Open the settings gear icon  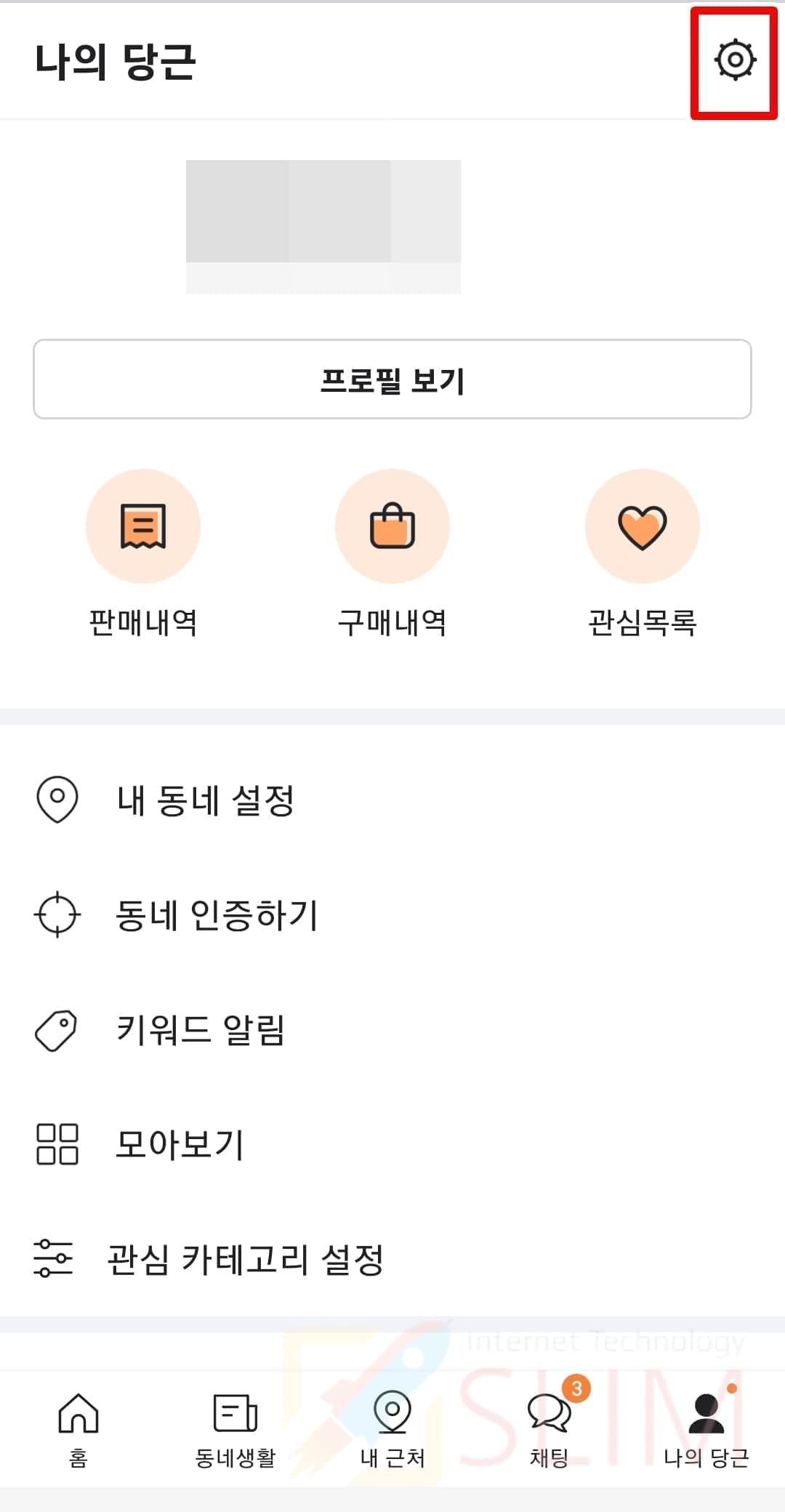click(x=735, y=60)
